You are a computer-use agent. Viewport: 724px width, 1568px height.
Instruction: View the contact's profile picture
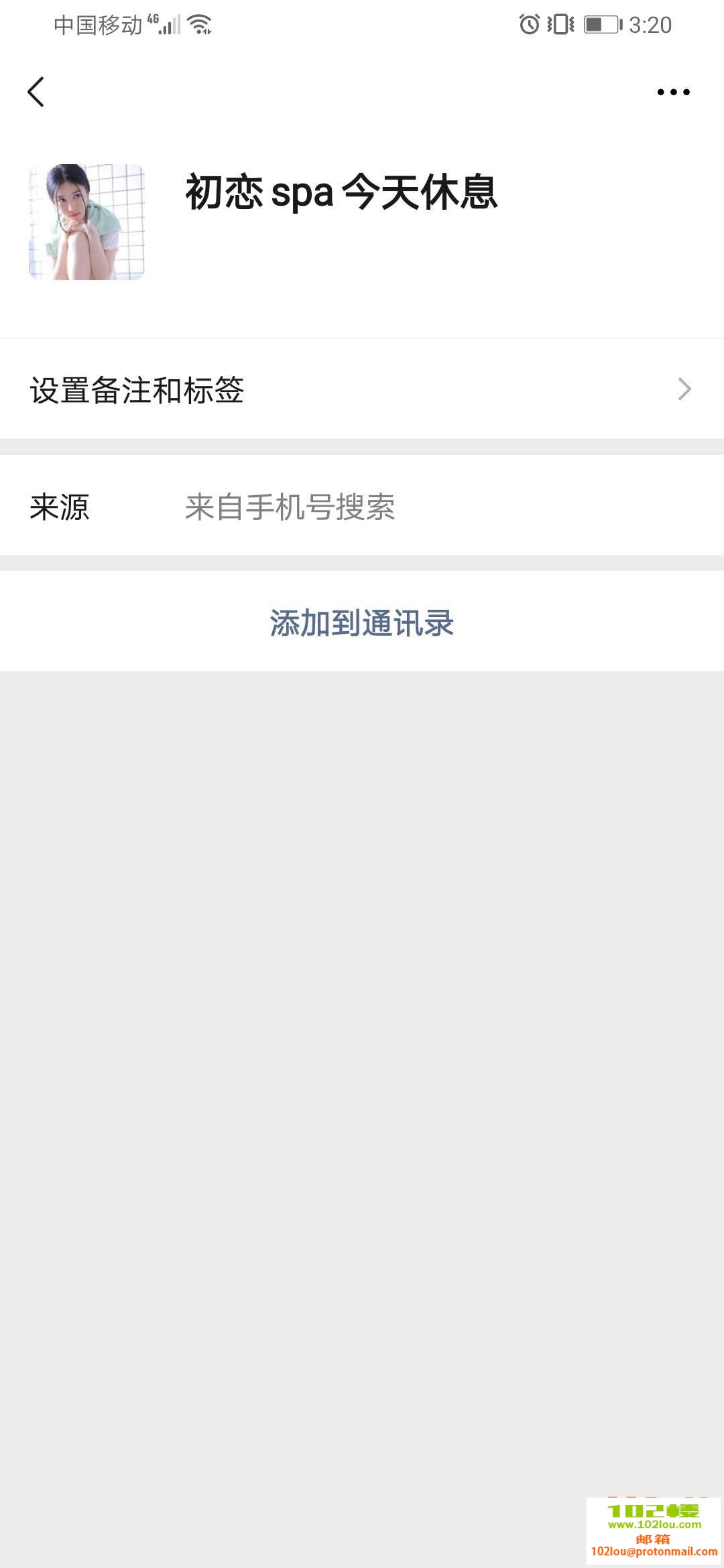[x=86, y=222]
